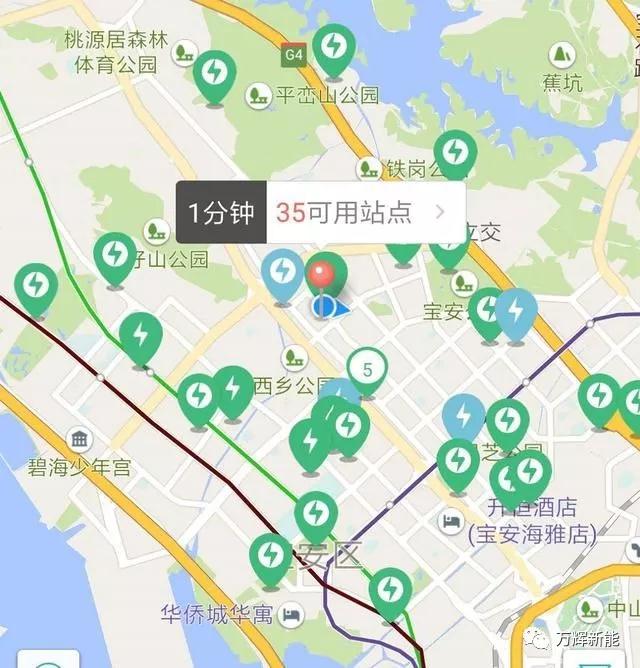Choose the charging marker above 好山公园

coord(115,255)
